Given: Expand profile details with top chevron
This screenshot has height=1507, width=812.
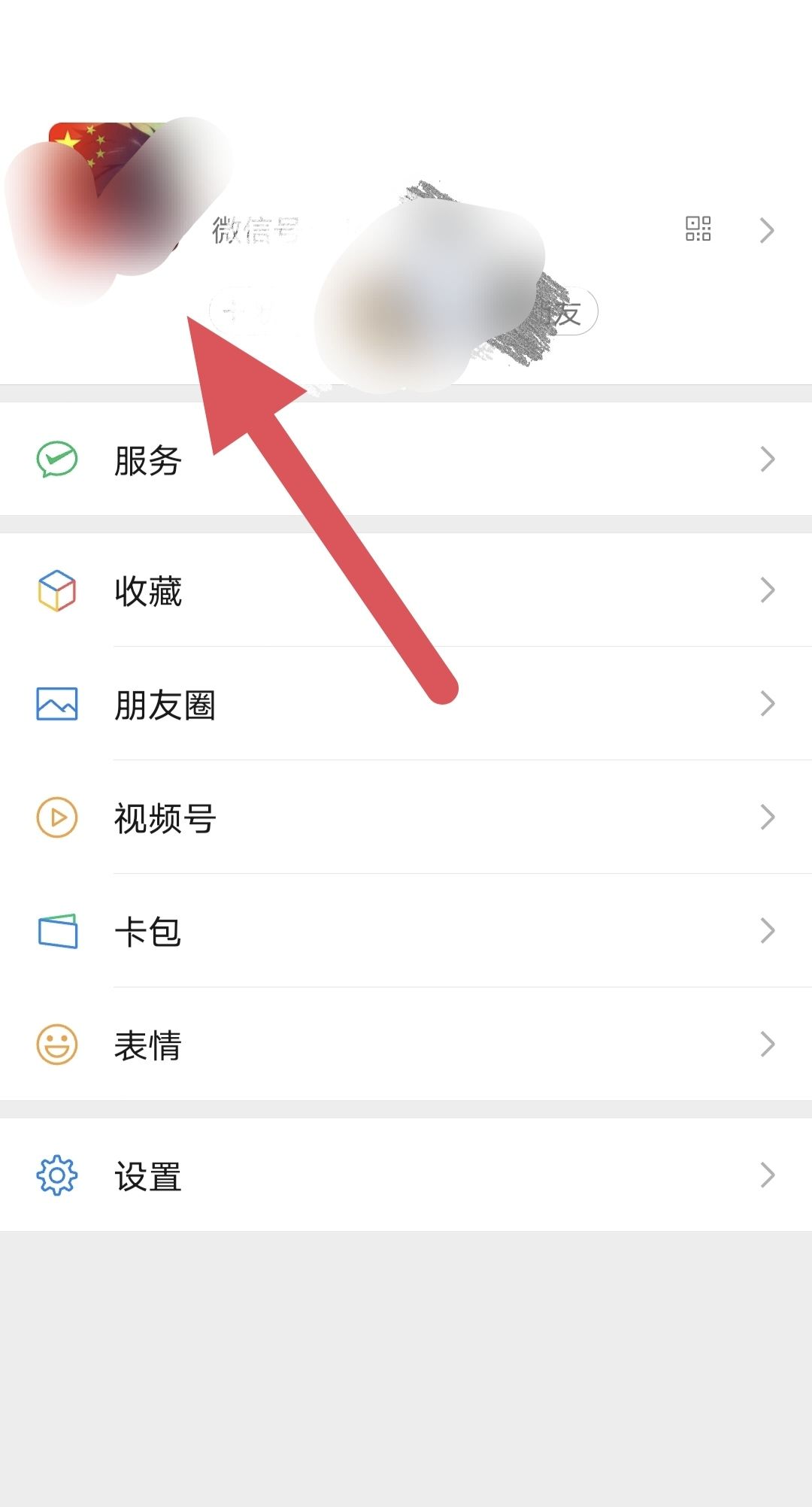Looking at the screenshot, I should 766,231.
